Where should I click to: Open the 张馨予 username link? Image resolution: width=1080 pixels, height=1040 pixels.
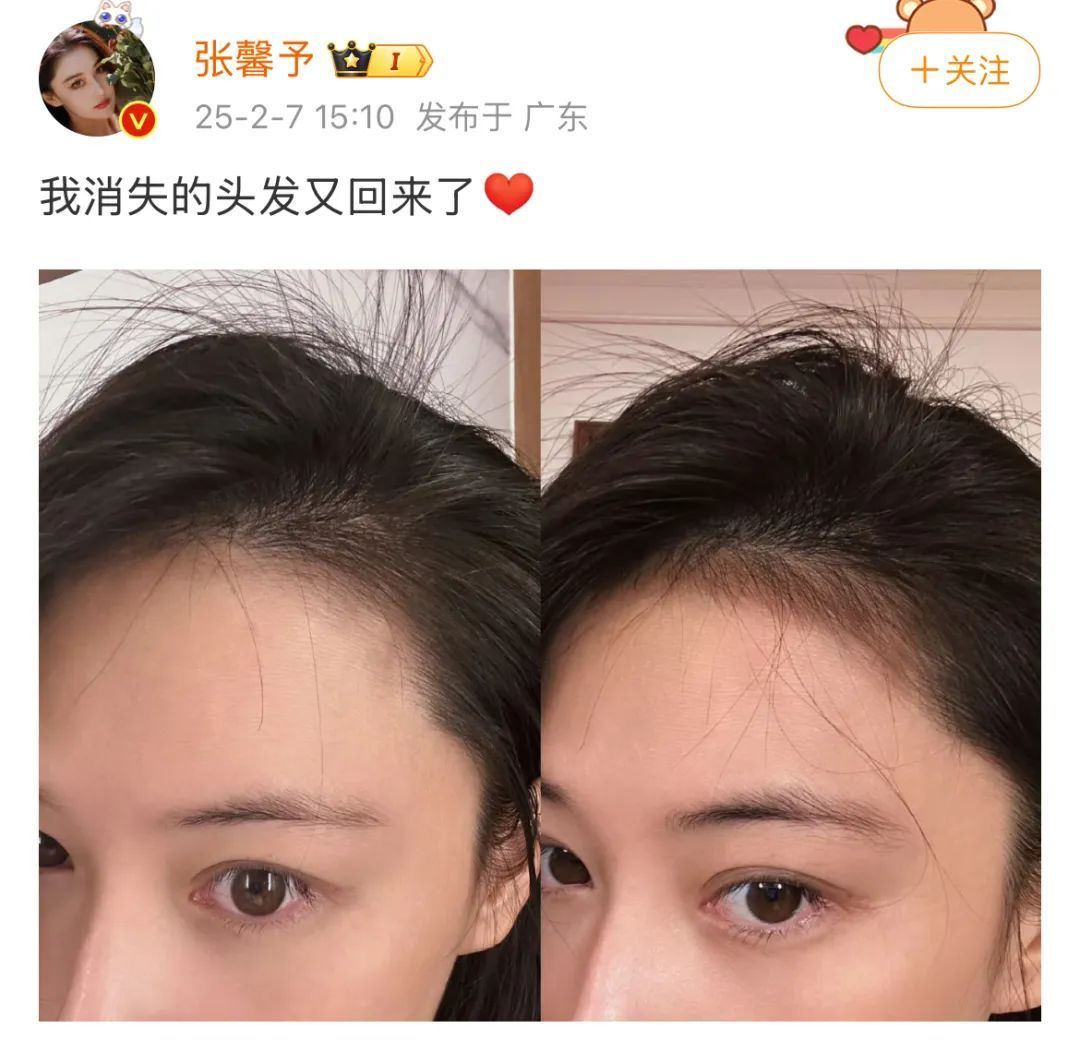click(254, 62)
